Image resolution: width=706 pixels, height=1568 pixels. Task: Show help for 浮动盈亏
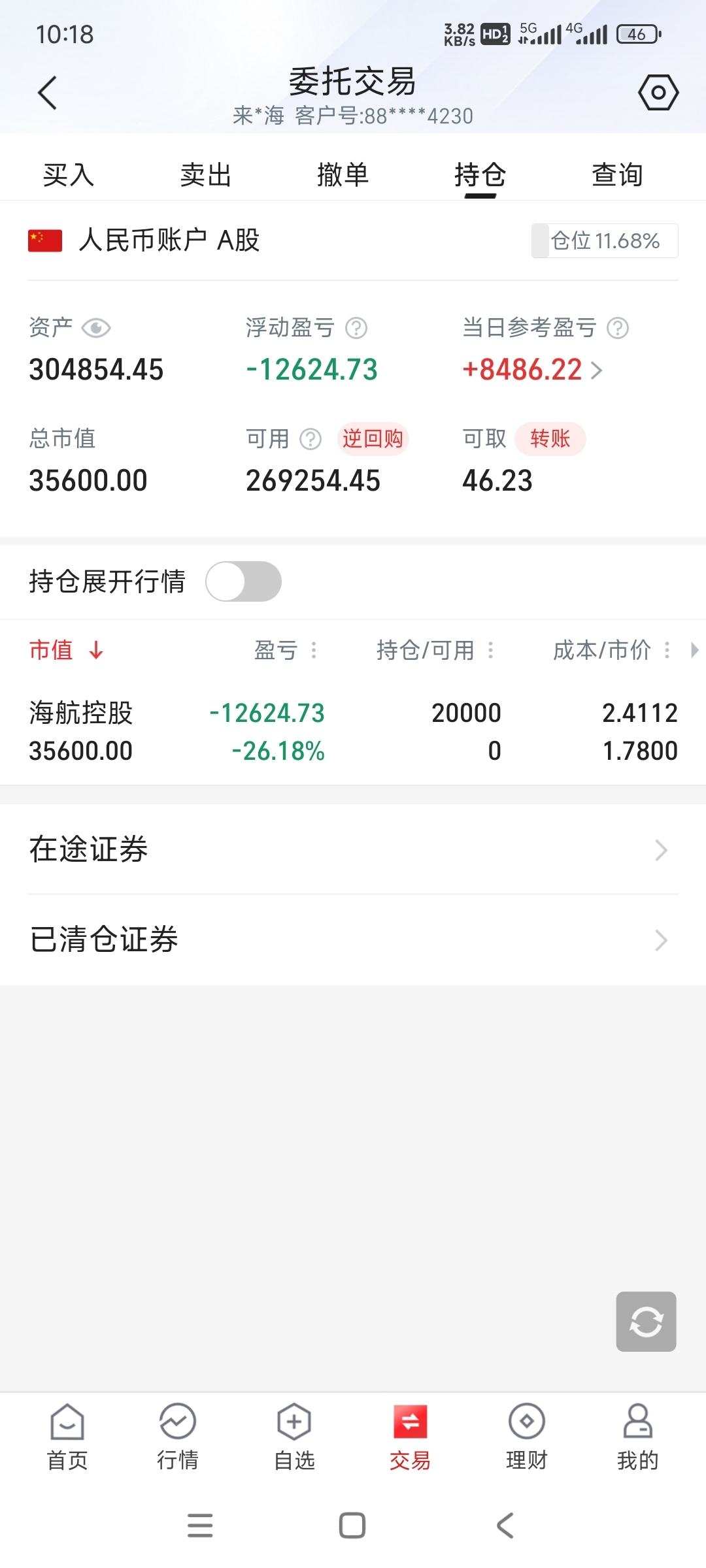pos(356,328)
